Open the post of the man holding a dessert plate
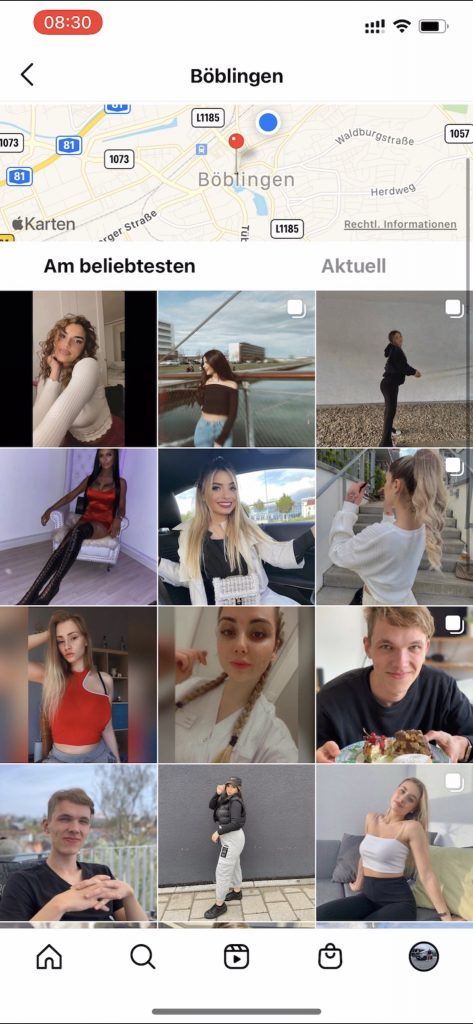The width and height of the screenshot is (473, 1024). tap(395, 684)
